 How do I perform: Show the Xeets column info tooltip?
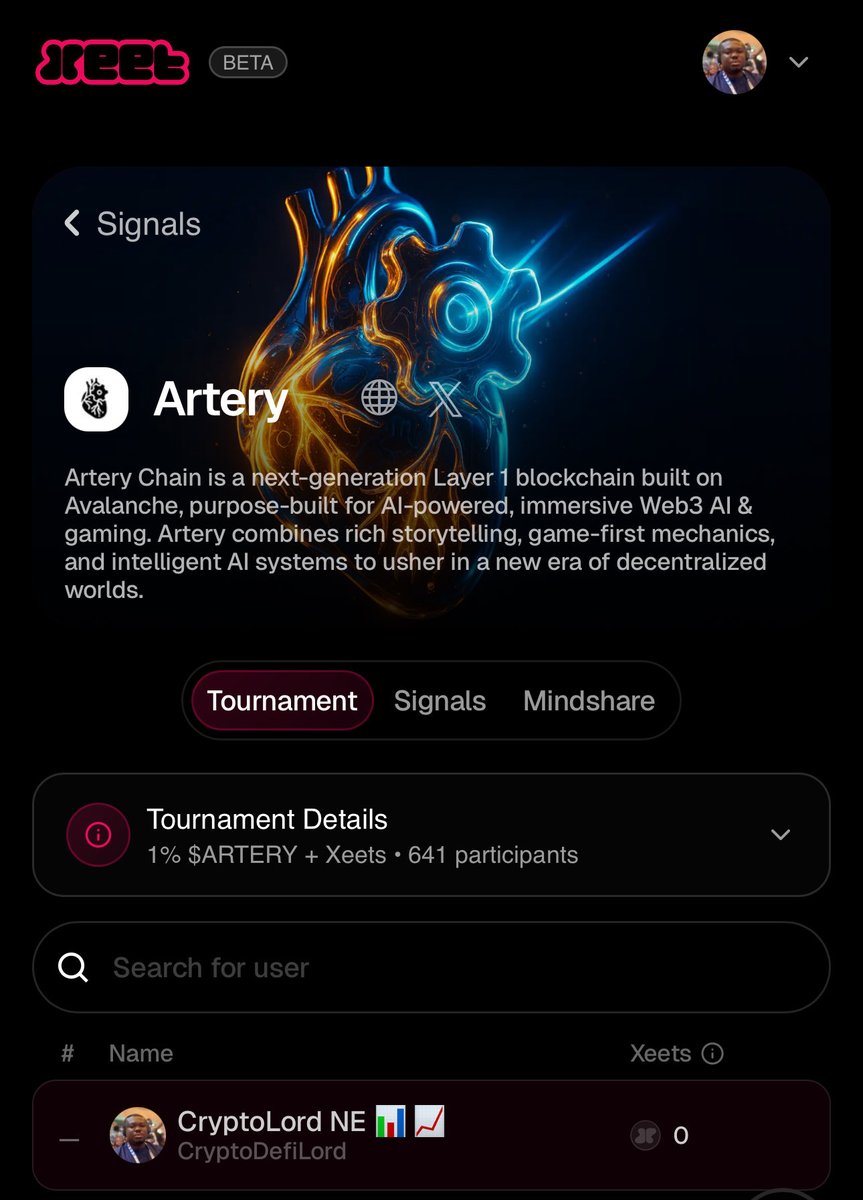click(713, 1053)
